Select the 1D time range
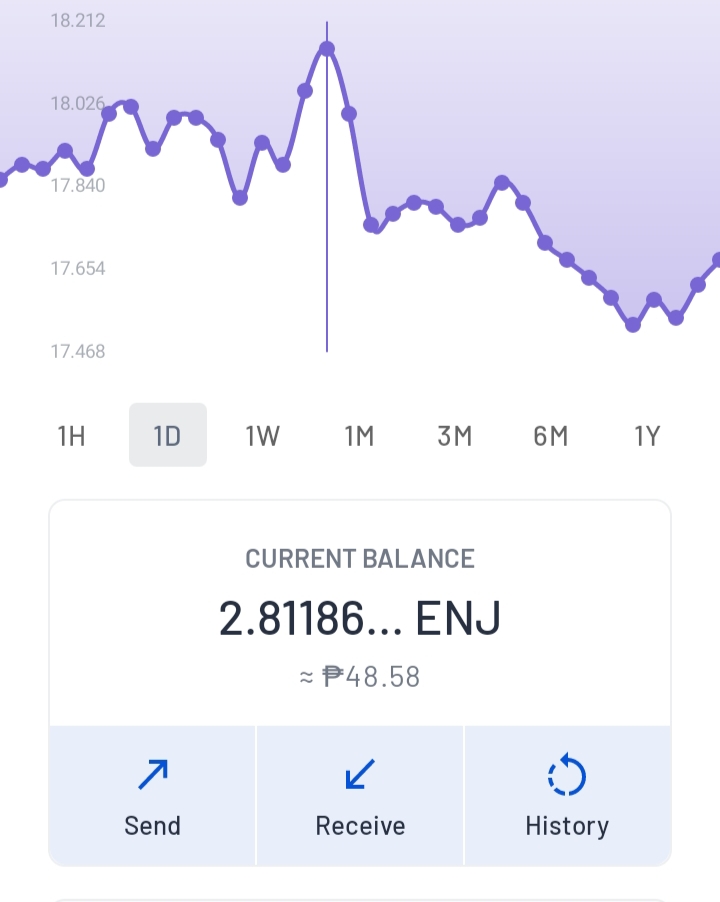The width and height of the screenshot is (720, 902). point(167,435)
